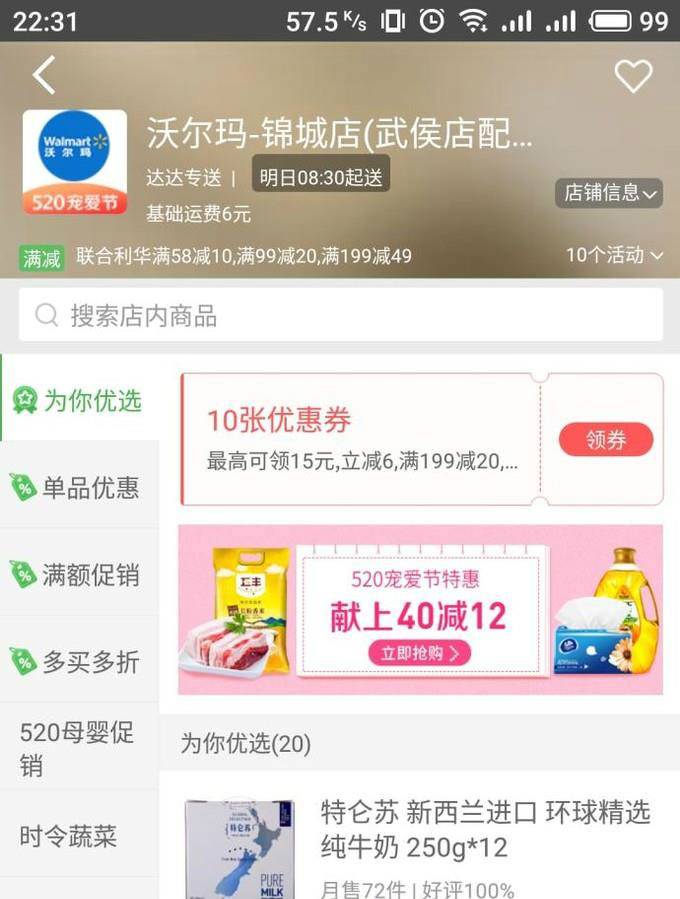
Task: Switch to the 单品优惠 category
Action: [x=80, y=488]
